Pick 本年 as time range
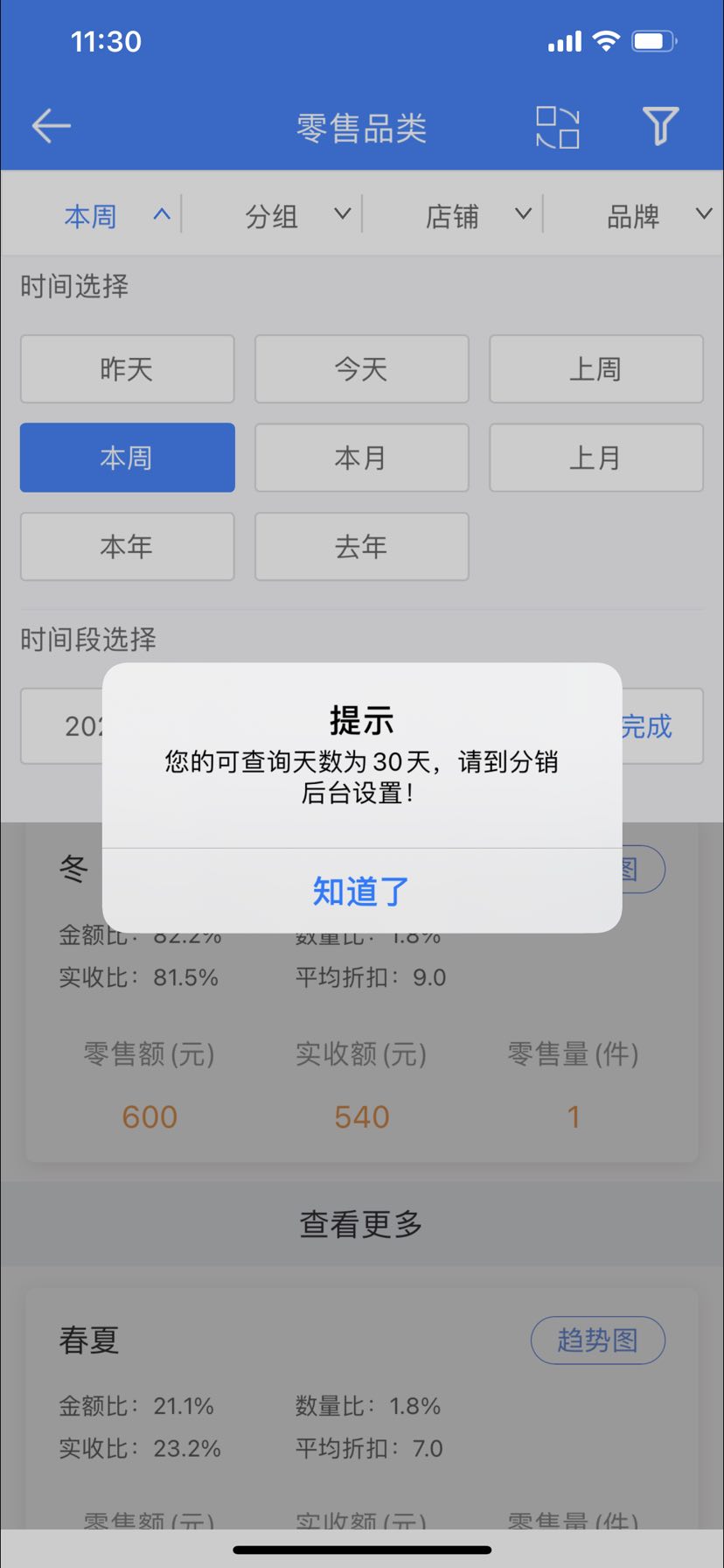This screenshot has width=724, height=1568. click(128, 547)
